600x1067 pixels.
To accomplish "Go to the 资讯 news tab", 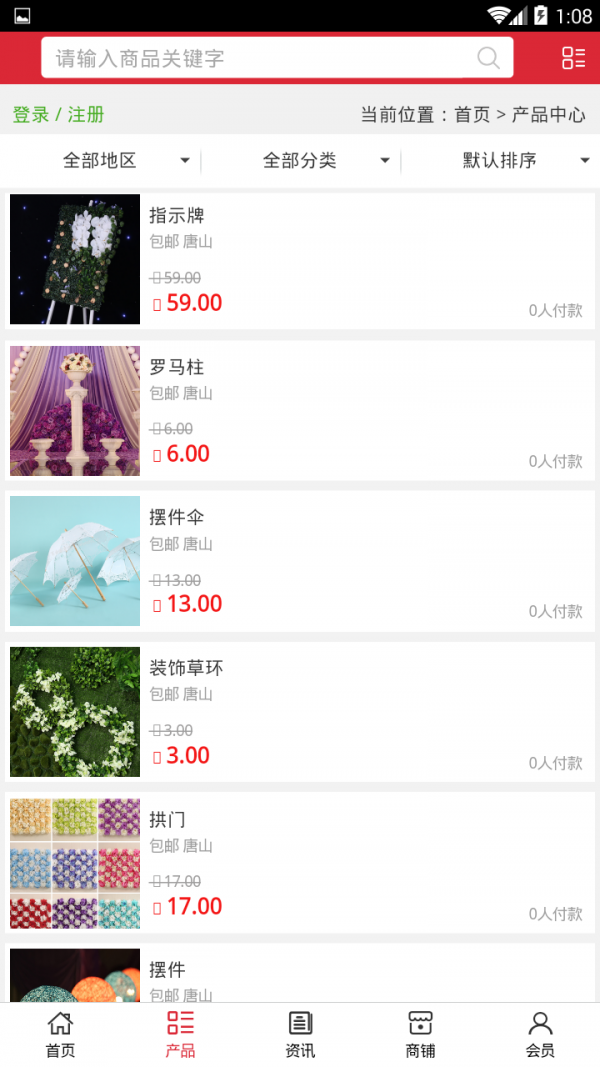I will coord(300,1034).
